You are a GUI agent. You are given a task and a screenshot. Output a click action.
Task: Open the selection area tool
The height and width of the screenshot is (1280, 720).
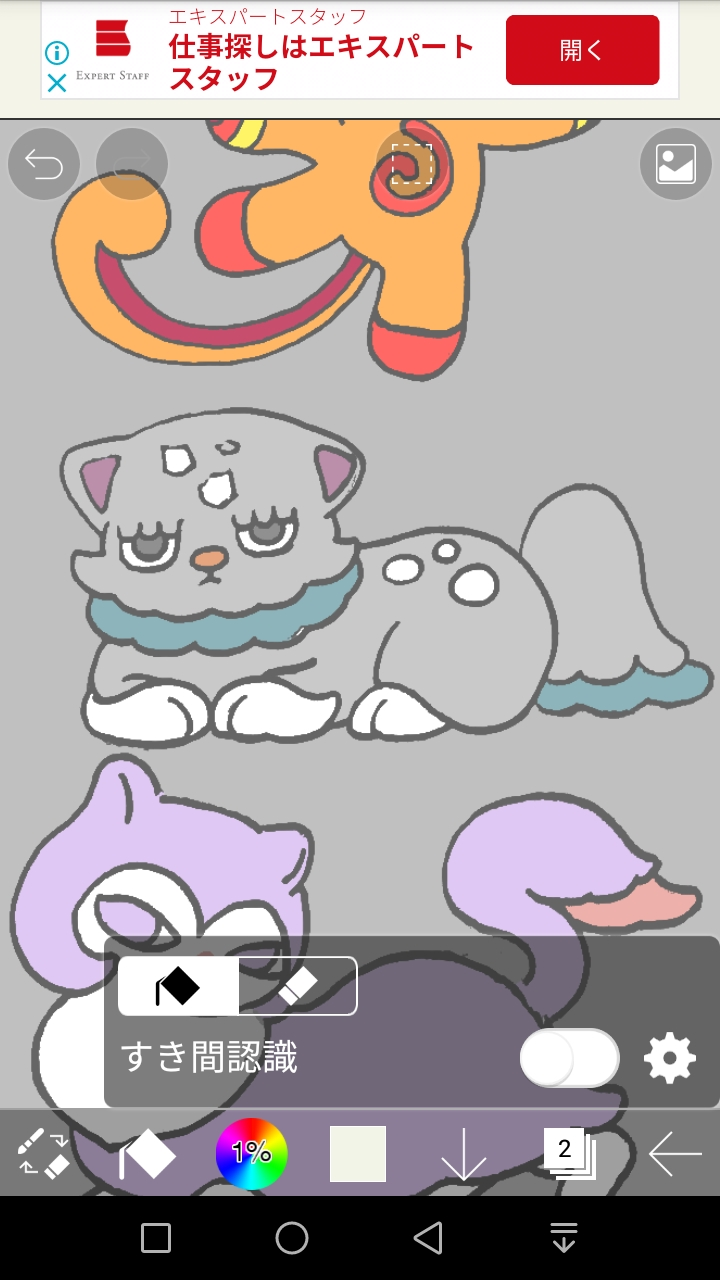click(411, 164)
